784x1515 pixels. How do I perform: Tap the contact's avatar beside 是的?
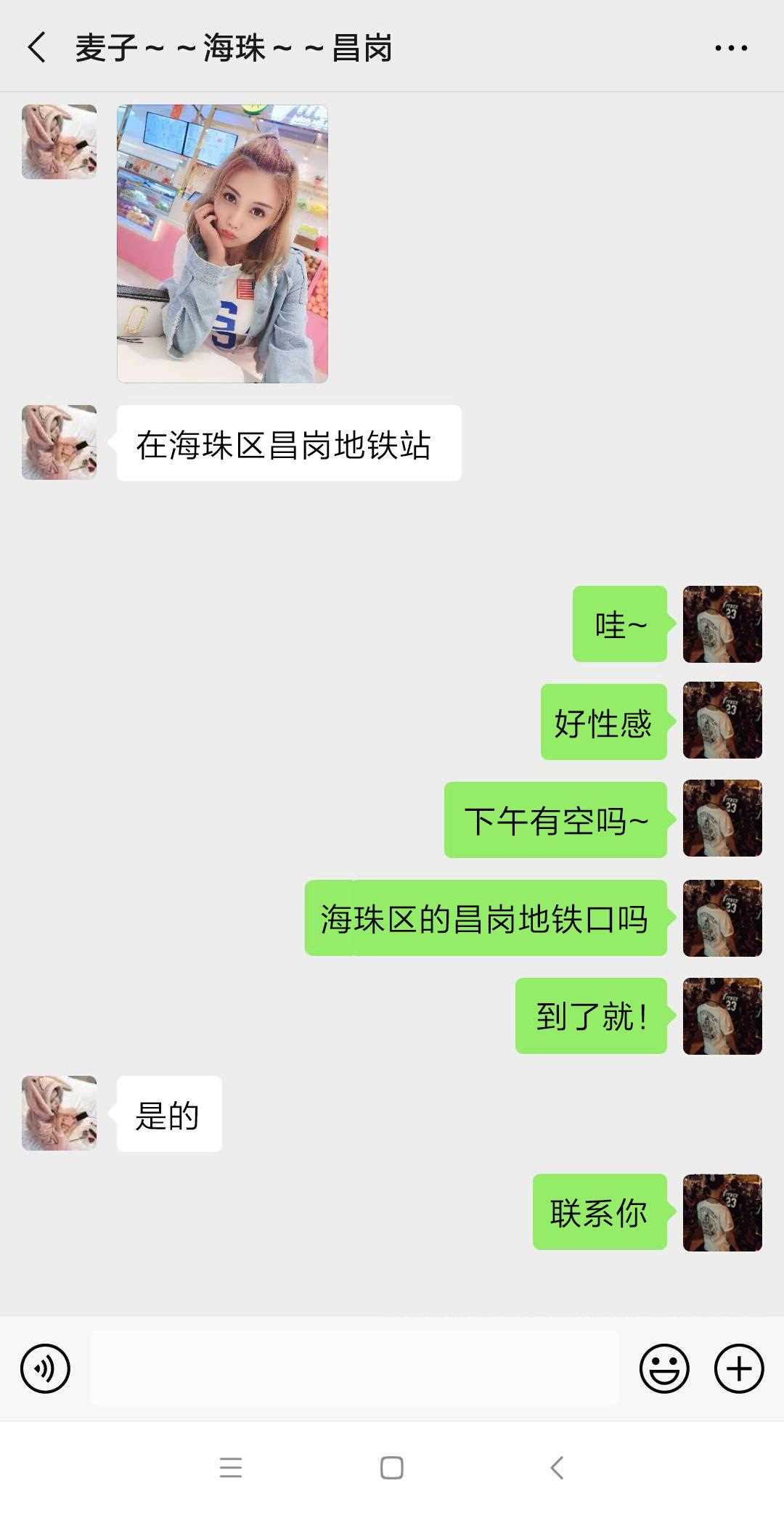(x=59, y=1113)
